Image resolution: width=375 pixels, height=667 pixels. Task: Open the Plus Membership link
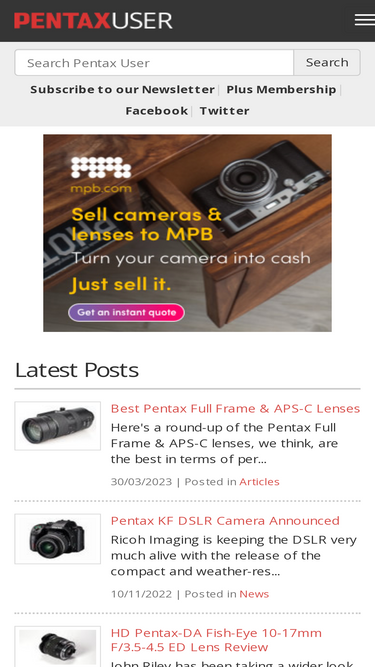281,89
